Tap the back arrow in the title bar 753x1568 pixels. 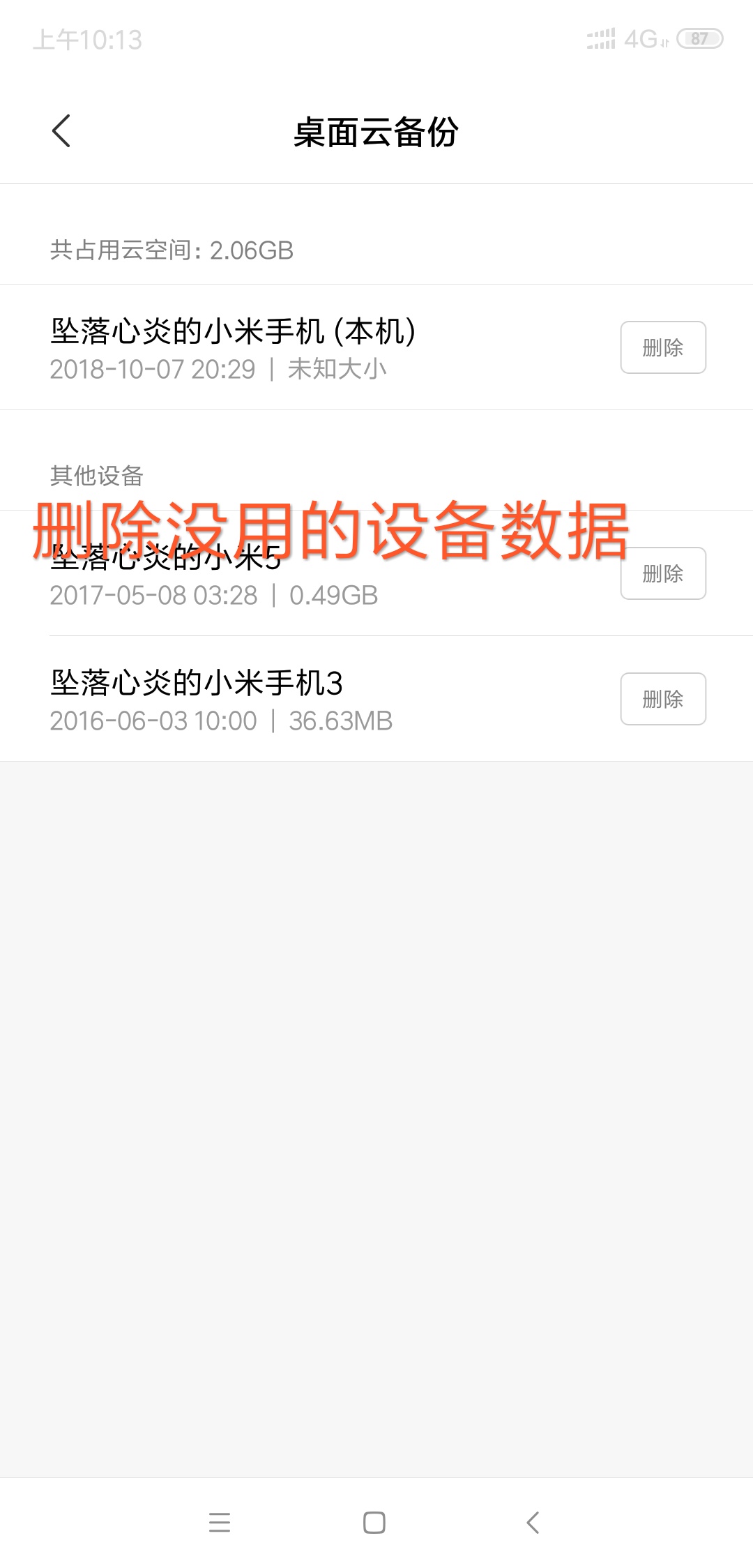coord(61,130)
